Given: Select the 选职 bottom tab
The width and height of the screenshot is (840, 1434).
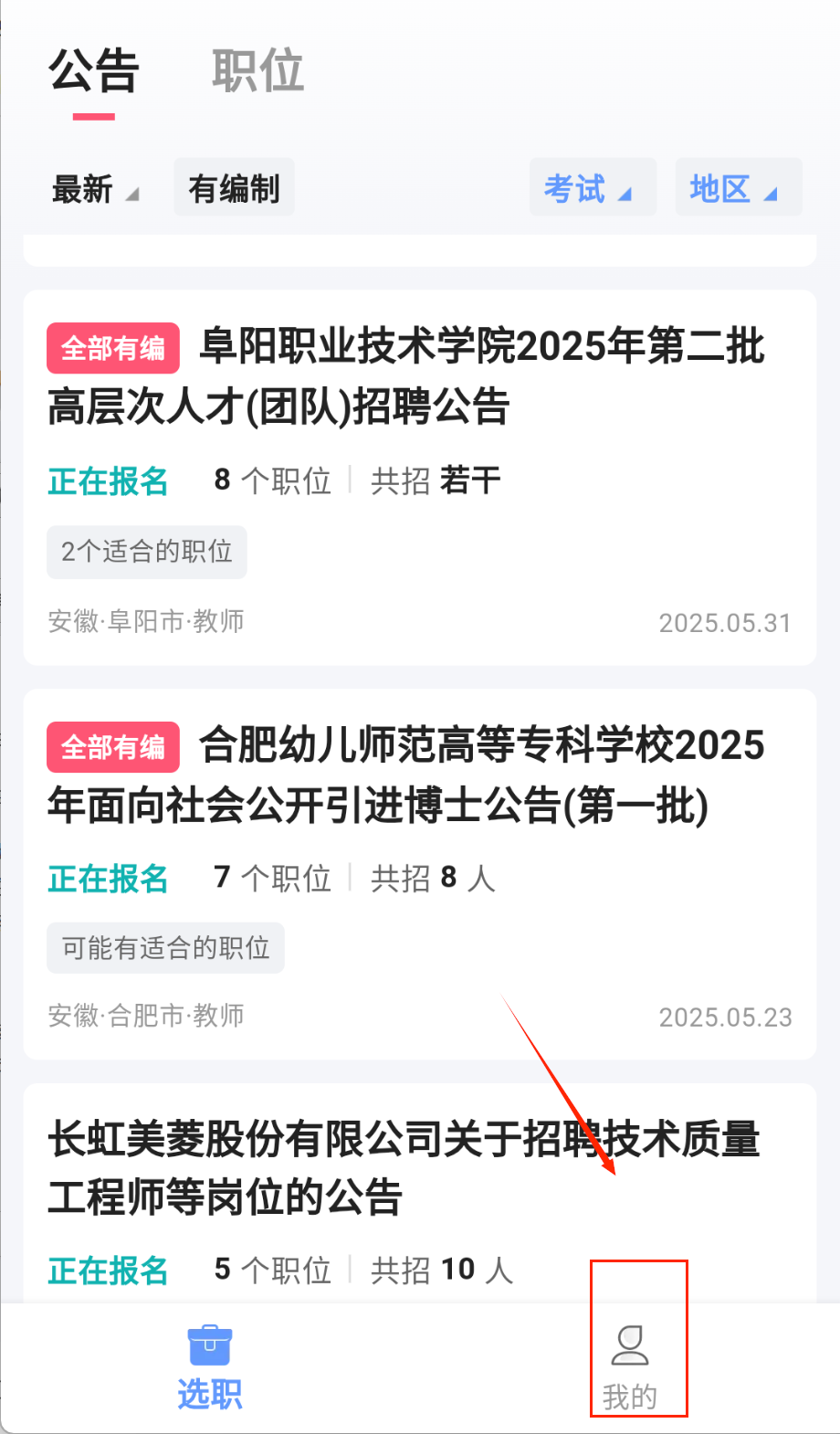Looking at the screenshot, I should [x=210, y=1367].
